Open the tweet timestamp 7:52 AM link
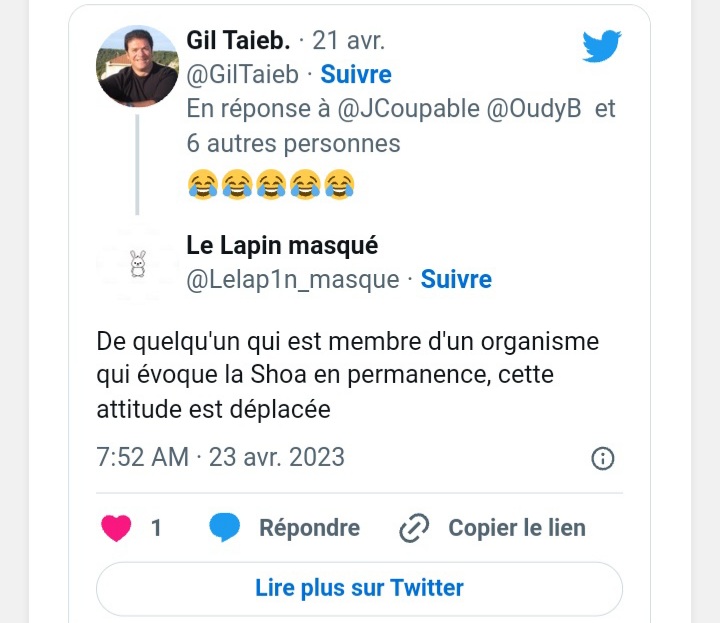Image resolution: width=720 pixels, height=623 pixels. point(142,457)
